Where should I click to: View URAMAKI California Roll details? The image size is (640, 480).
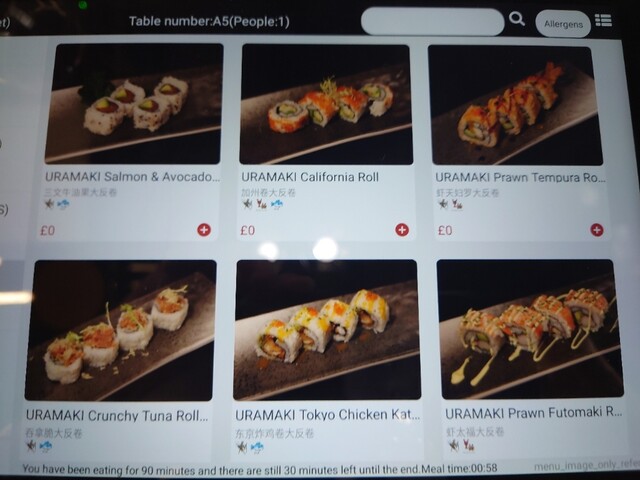pyautogui.click(x=326, y=104)
